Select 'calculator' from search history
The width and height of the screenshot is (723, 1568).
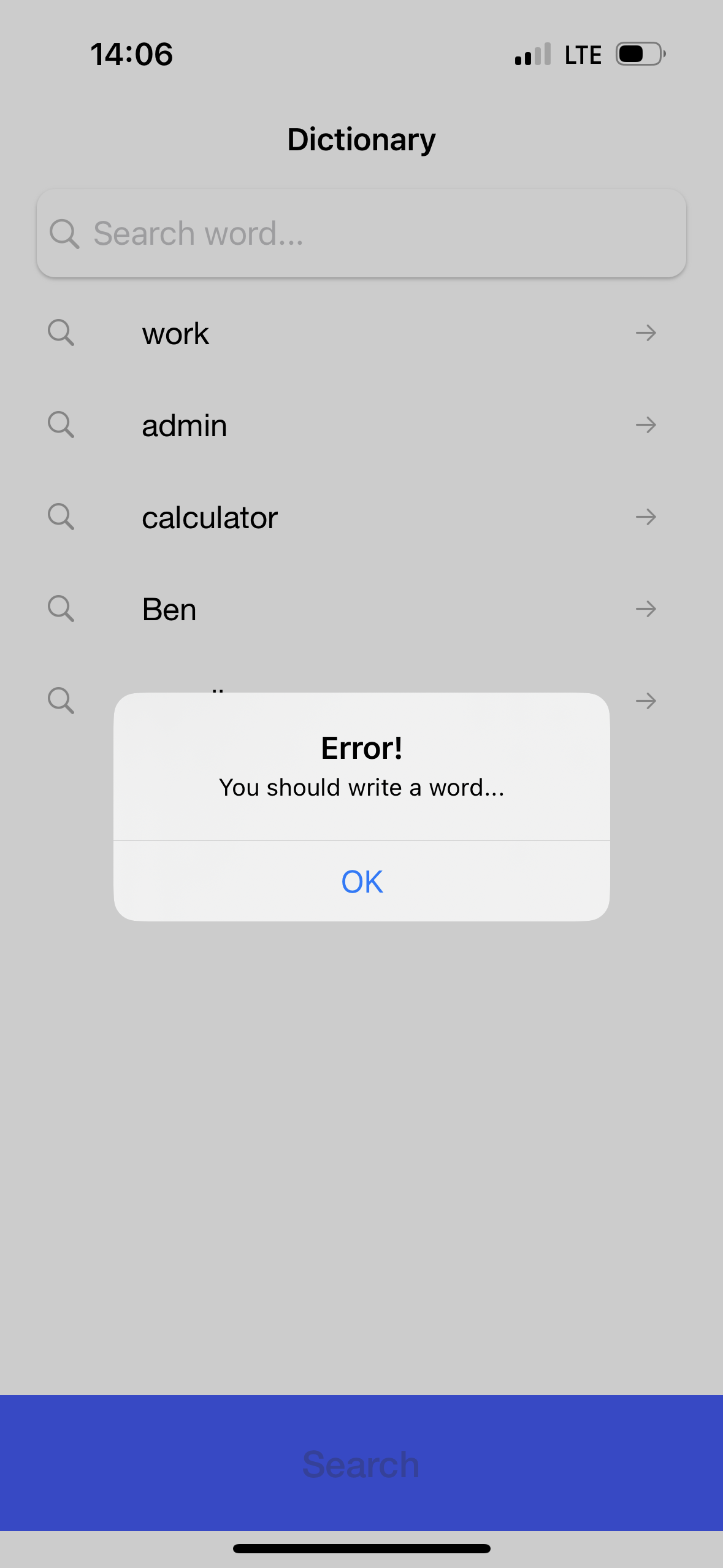coord(361,517)
